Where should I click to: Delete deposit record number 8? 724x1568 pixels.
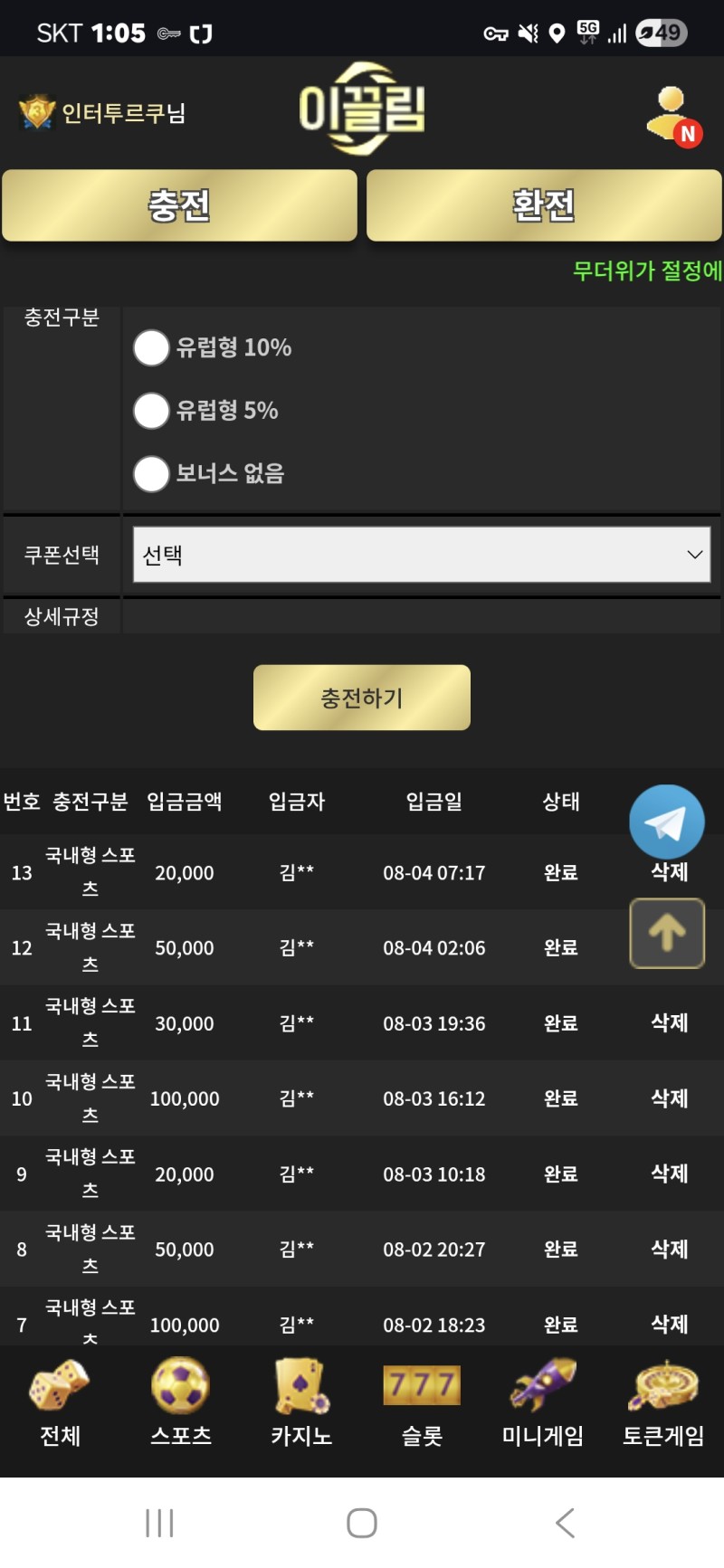670,1250
